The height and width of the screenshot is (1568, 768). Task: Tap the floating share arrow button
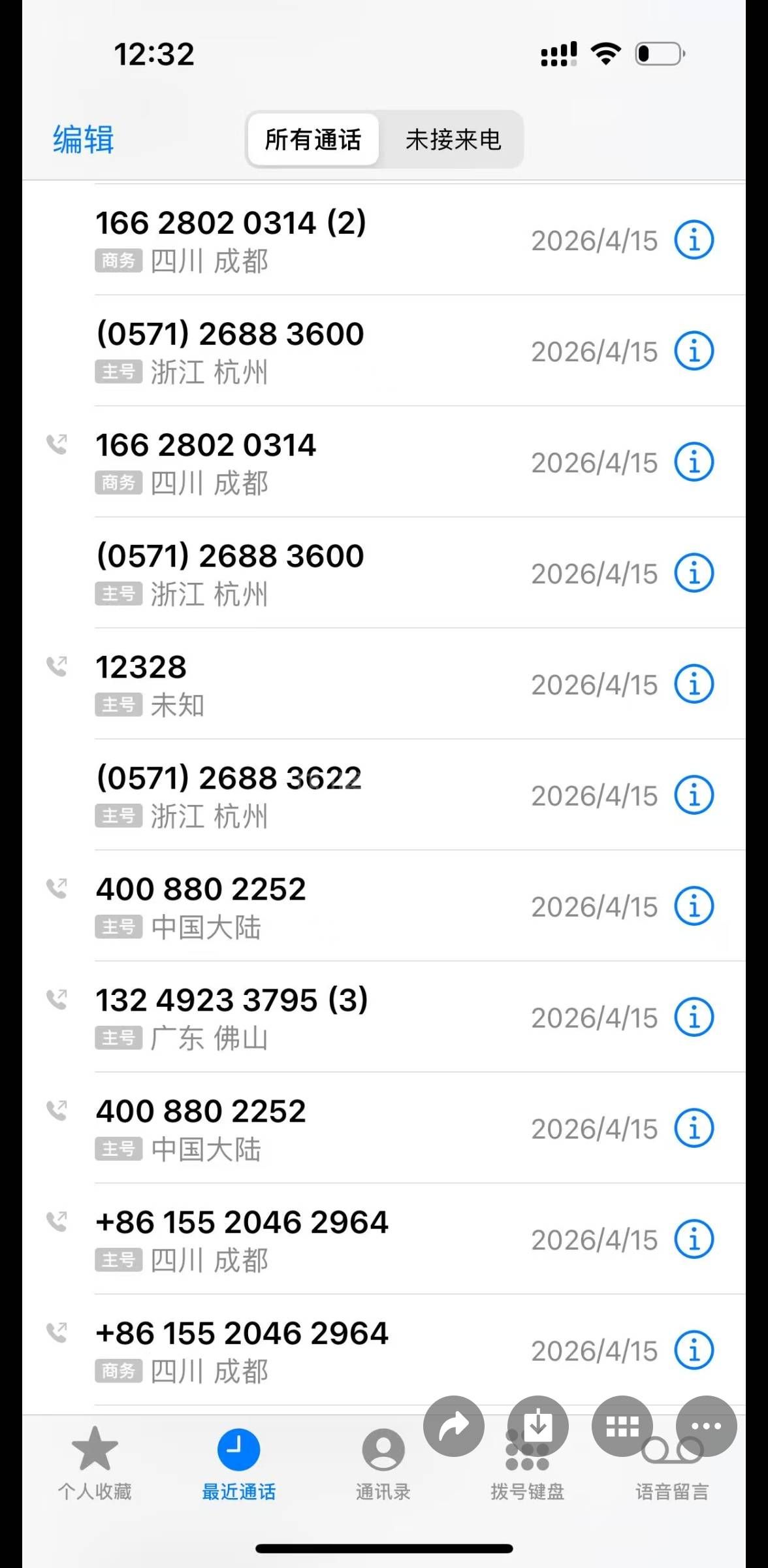[x=453, y=1426]
